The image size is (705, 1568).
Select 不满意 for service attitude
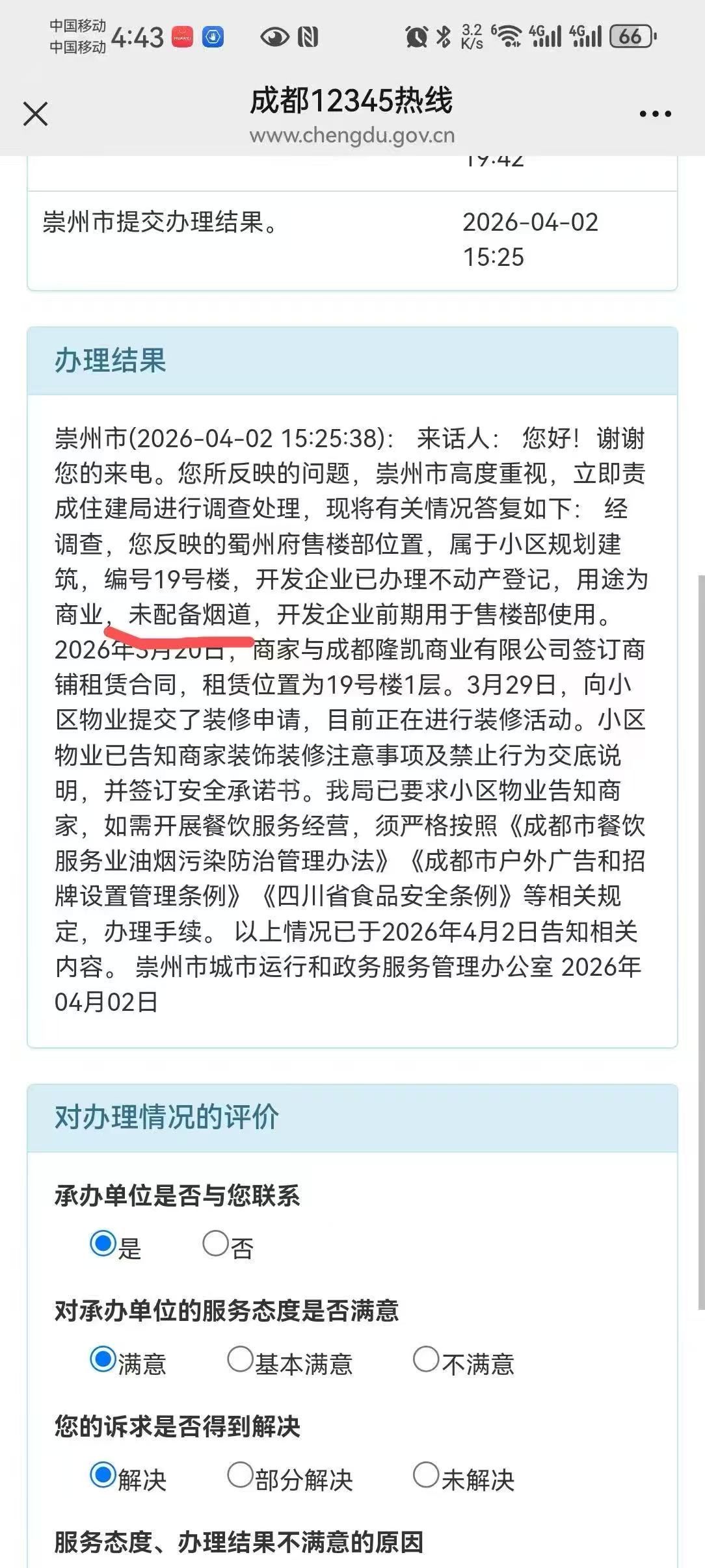coord(426,1359)
